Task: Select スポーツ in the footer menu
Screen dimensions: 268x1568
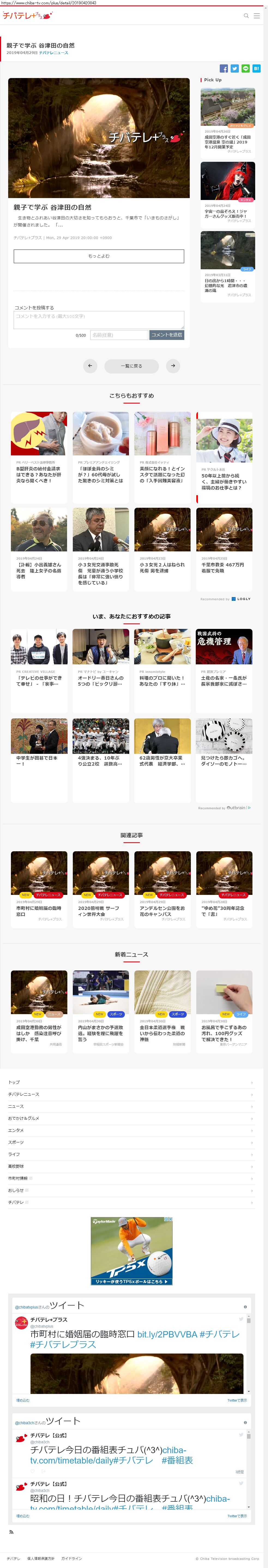Action: [17, 1142]
